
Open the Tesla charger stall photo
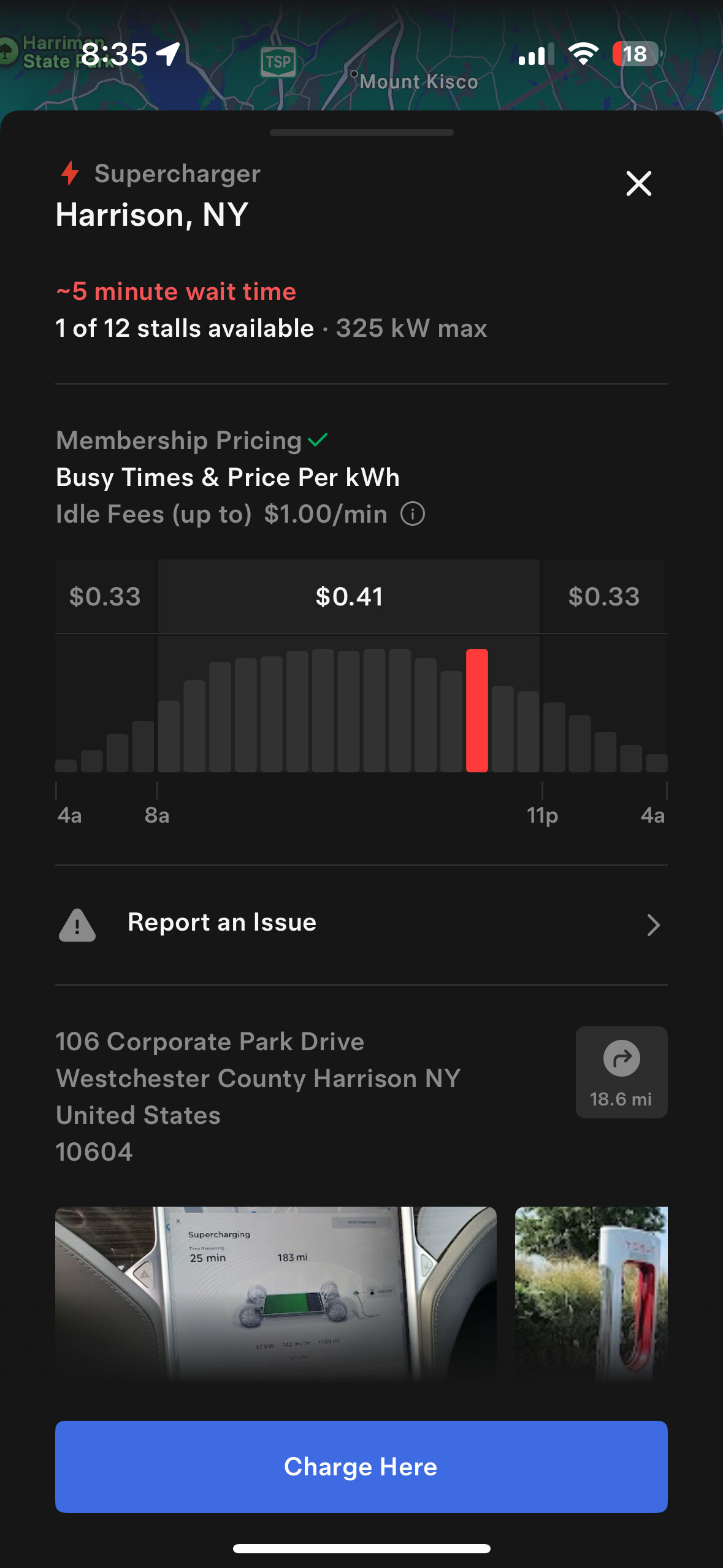pos(591,1293)
